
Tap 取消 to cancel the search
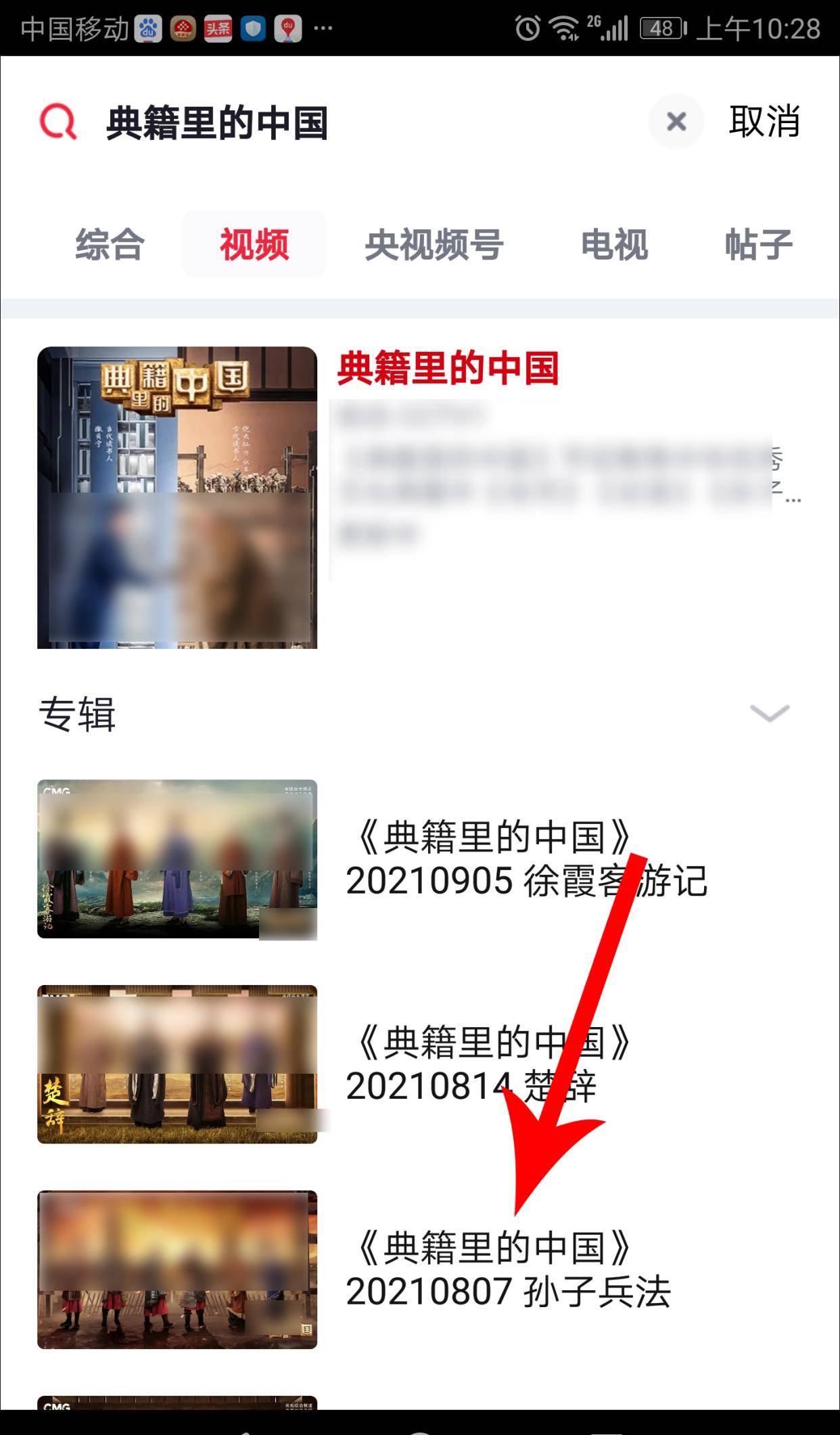click(x=764, y=122)
